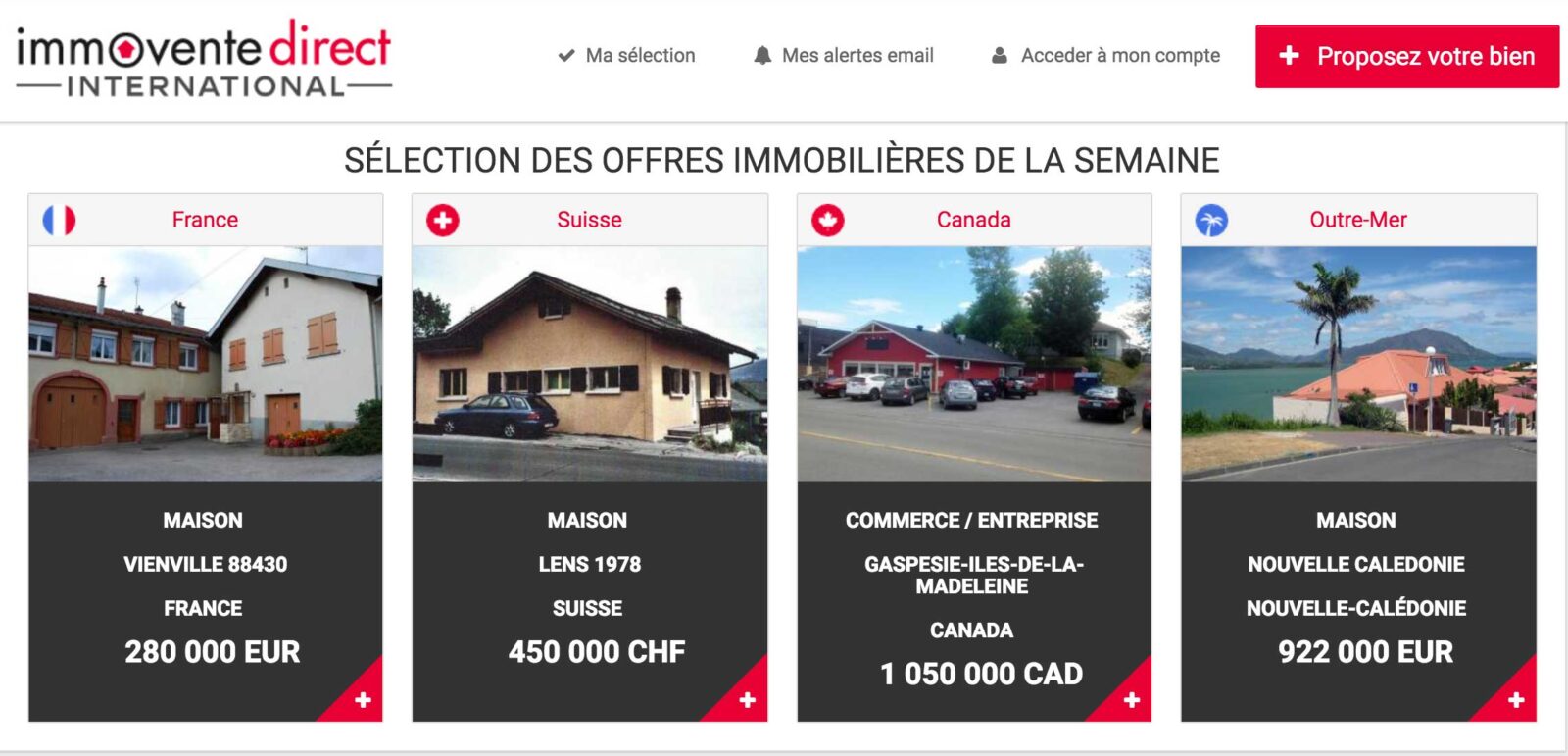Tap plus corner on 922 000 EUR card

(x=1516, y=700)
